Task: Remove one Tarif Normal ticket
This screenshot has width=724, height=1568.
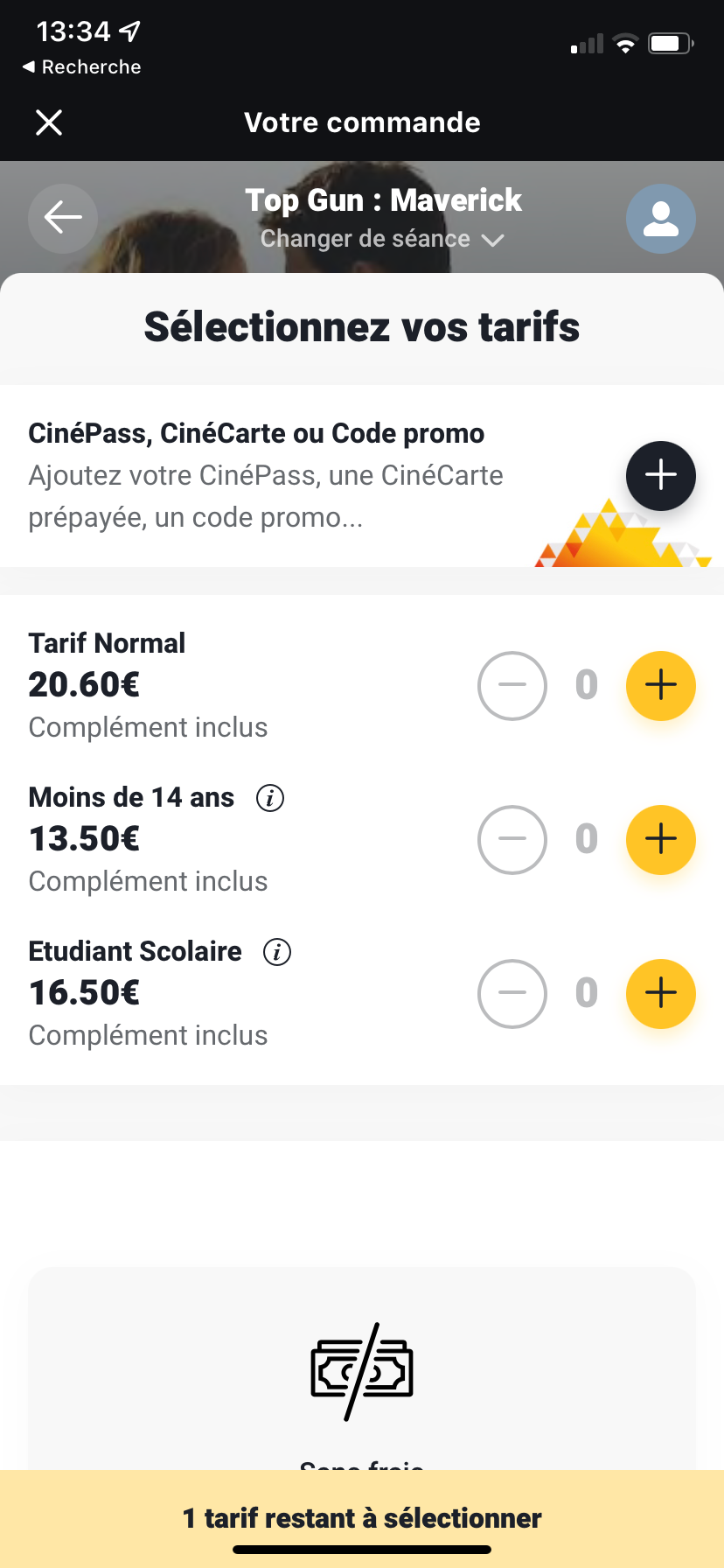Action: coord(512,685)
